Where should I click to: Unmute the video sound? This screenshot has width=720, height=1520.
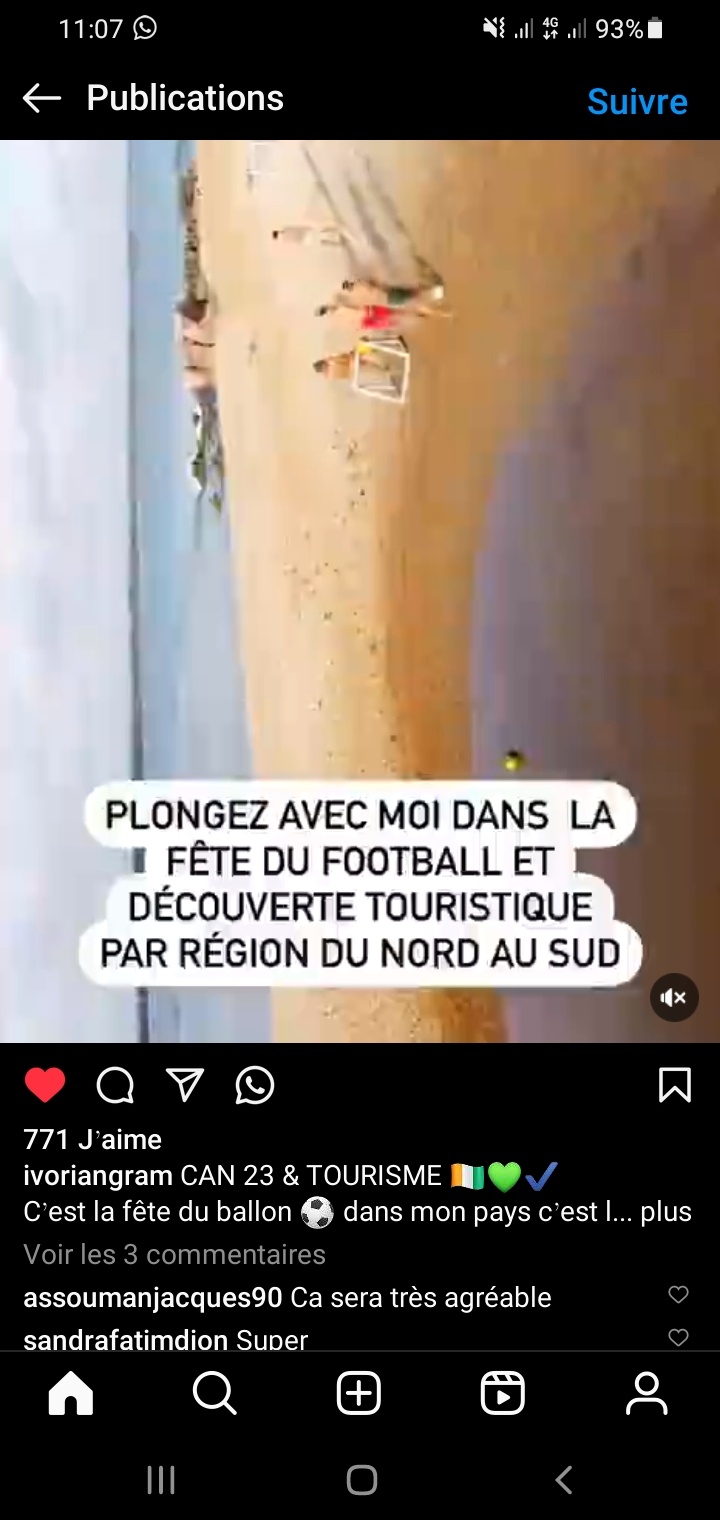click(674, 997)
